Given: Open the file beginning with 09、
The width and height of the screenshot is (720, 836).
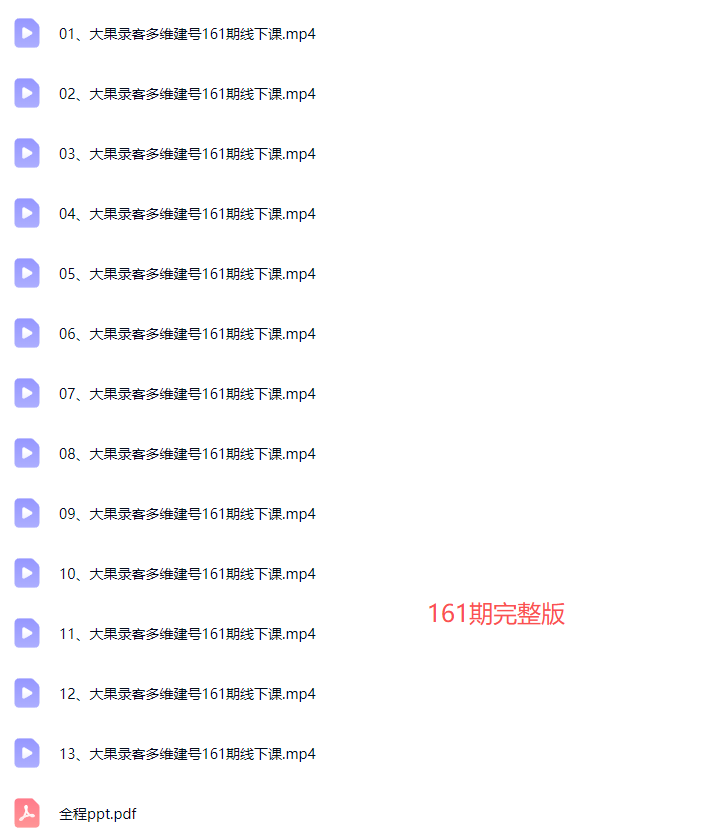Looking at the screenshot, I should 187,514.
